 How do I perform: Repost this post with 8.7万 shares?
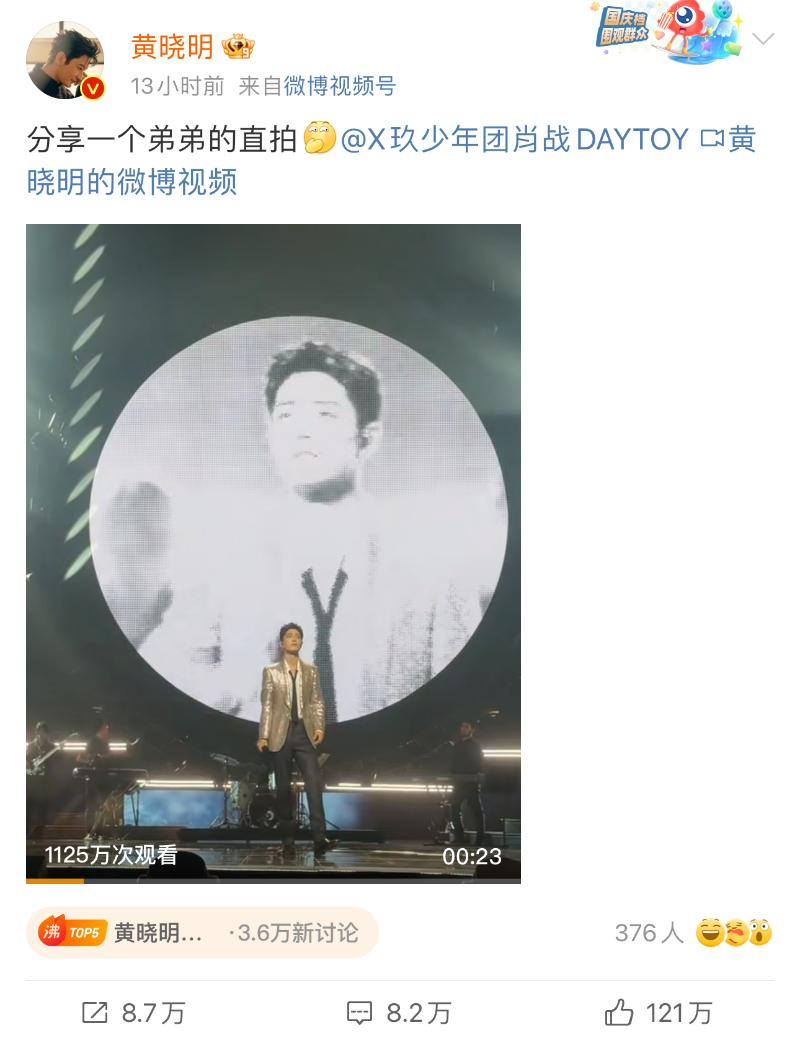(133, 1013)
